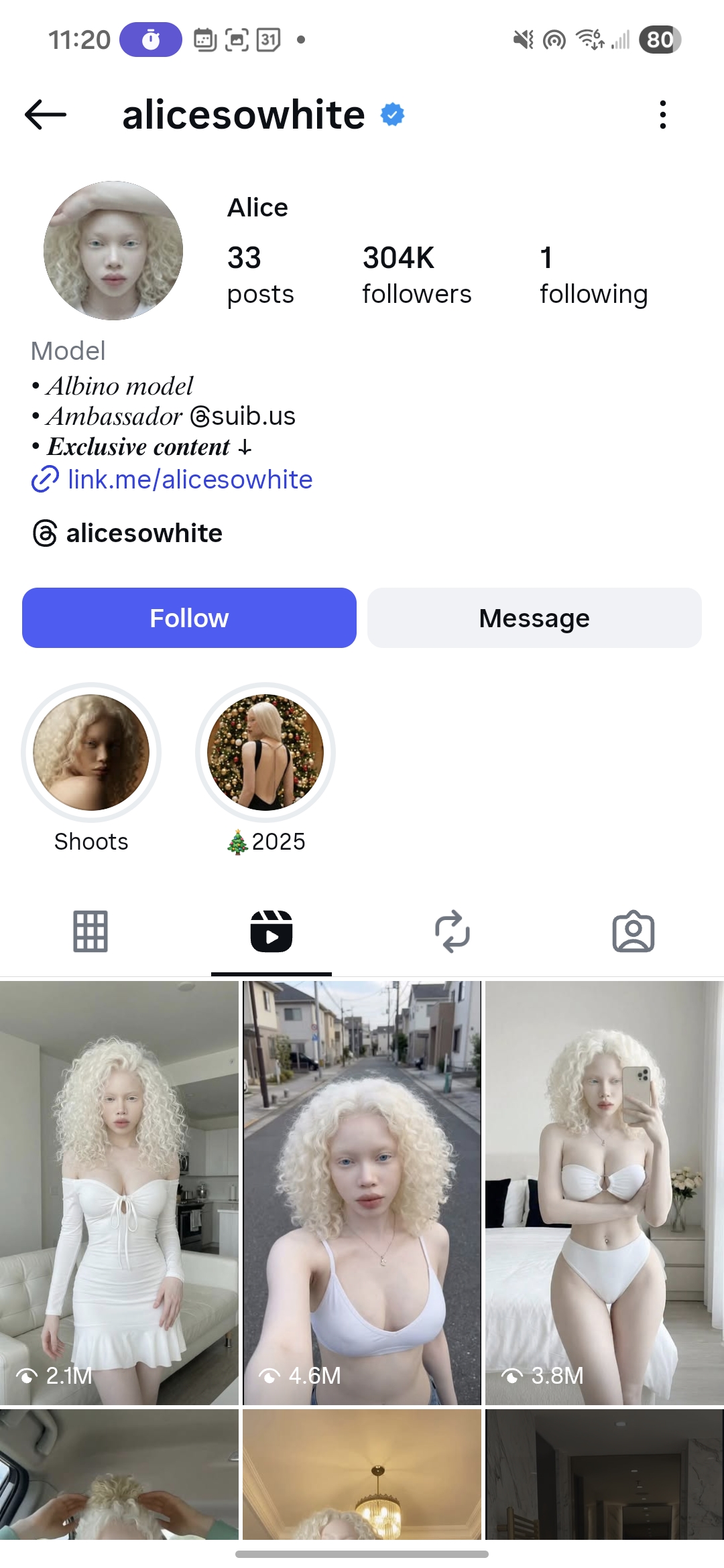Open the Shoots story highlight

click(x=91, y=753)
